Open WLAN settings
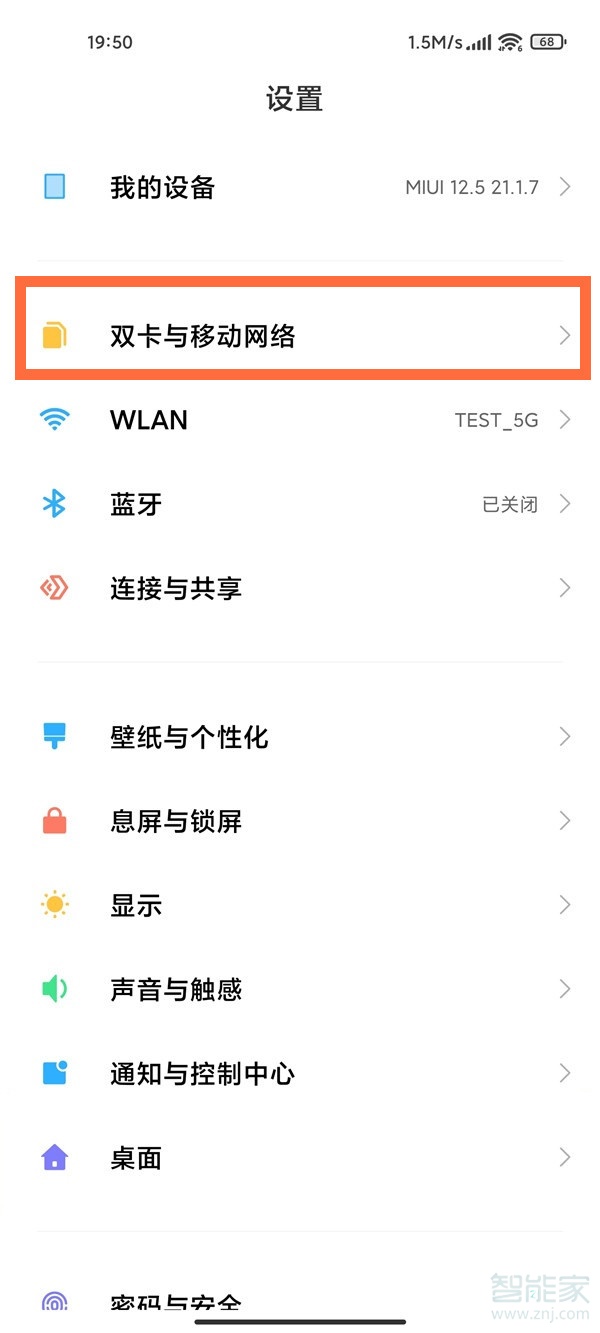This screenshot has width=600, height=1333. (300, 420)
